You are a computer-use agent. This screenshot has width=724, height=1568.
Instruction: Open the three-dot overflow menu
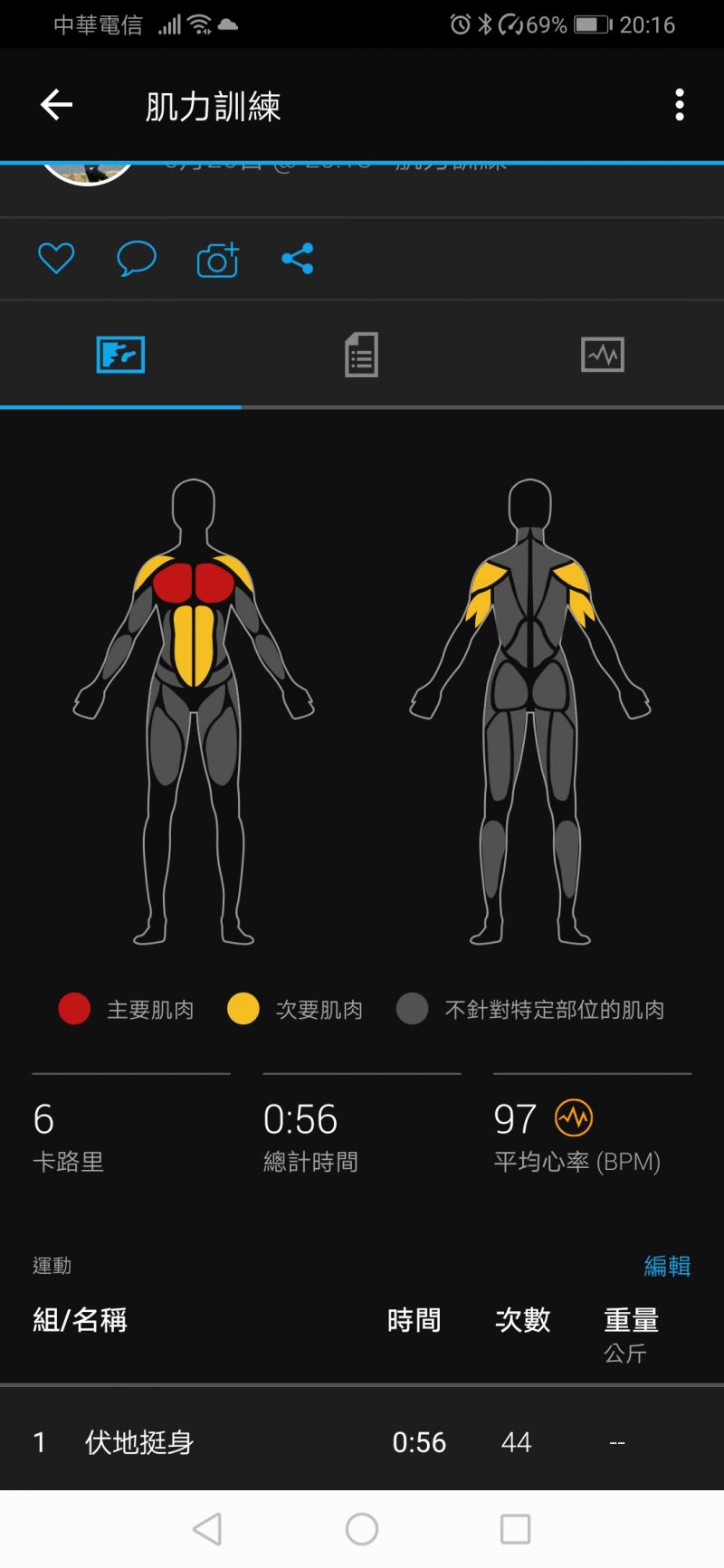click(x=680, y=105)
